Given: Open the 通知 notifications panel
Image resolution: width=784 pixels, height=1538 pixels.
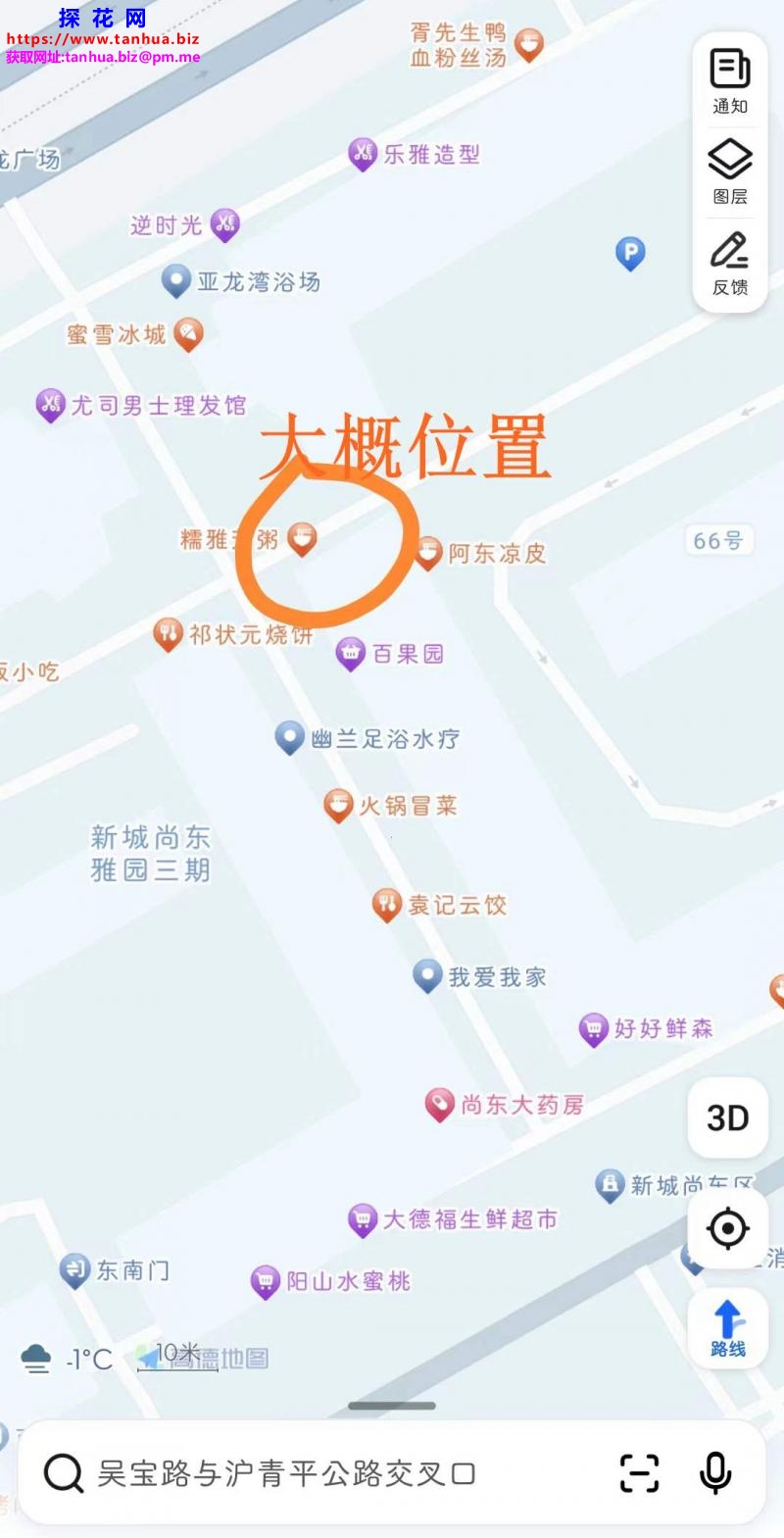Looking at the screenshot, I should pyautogui.click(x=730, y=81).
